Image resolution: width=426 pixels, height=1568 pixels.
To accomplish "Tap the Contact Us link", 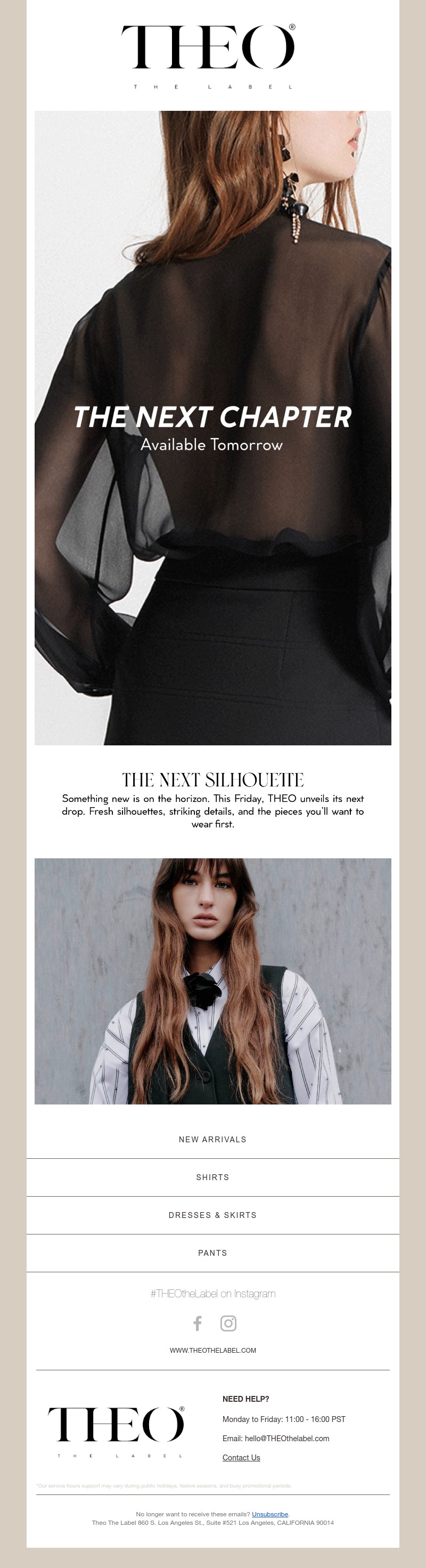I will (241, 1457).
